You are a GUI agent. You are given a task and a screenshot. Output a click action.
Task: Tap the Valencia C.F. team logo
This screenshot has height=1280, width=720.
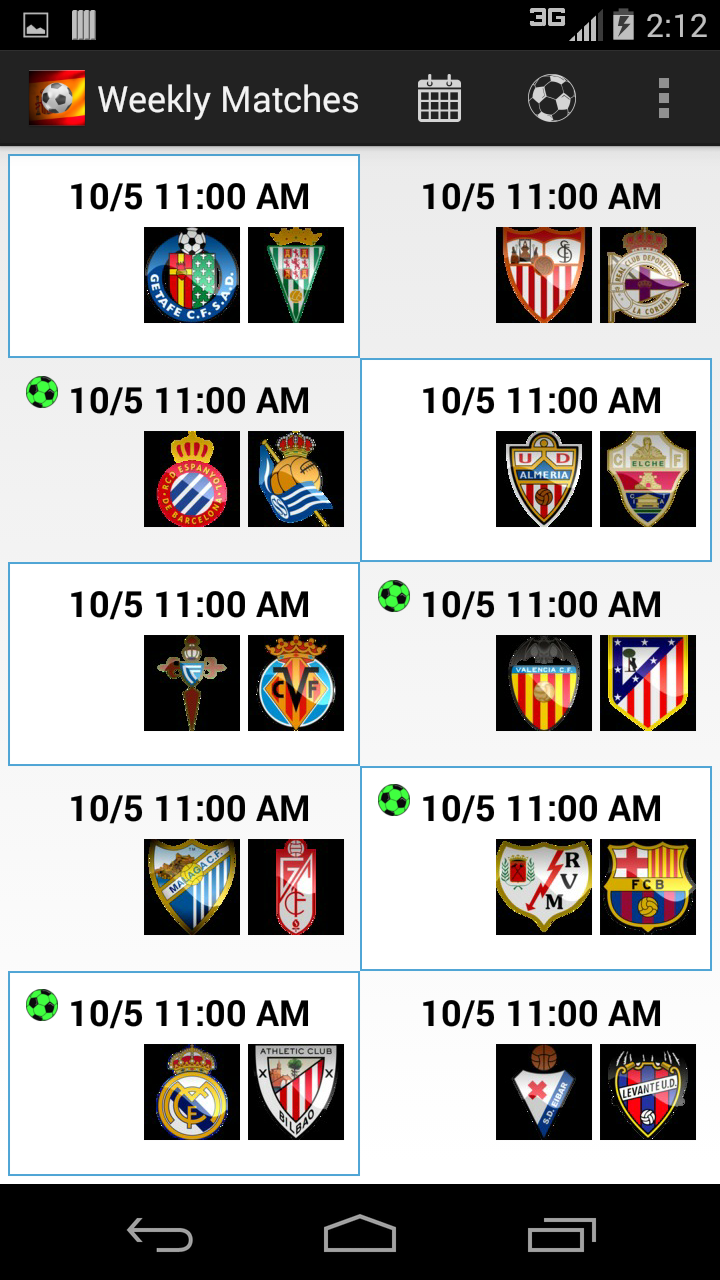click(544, 683)
